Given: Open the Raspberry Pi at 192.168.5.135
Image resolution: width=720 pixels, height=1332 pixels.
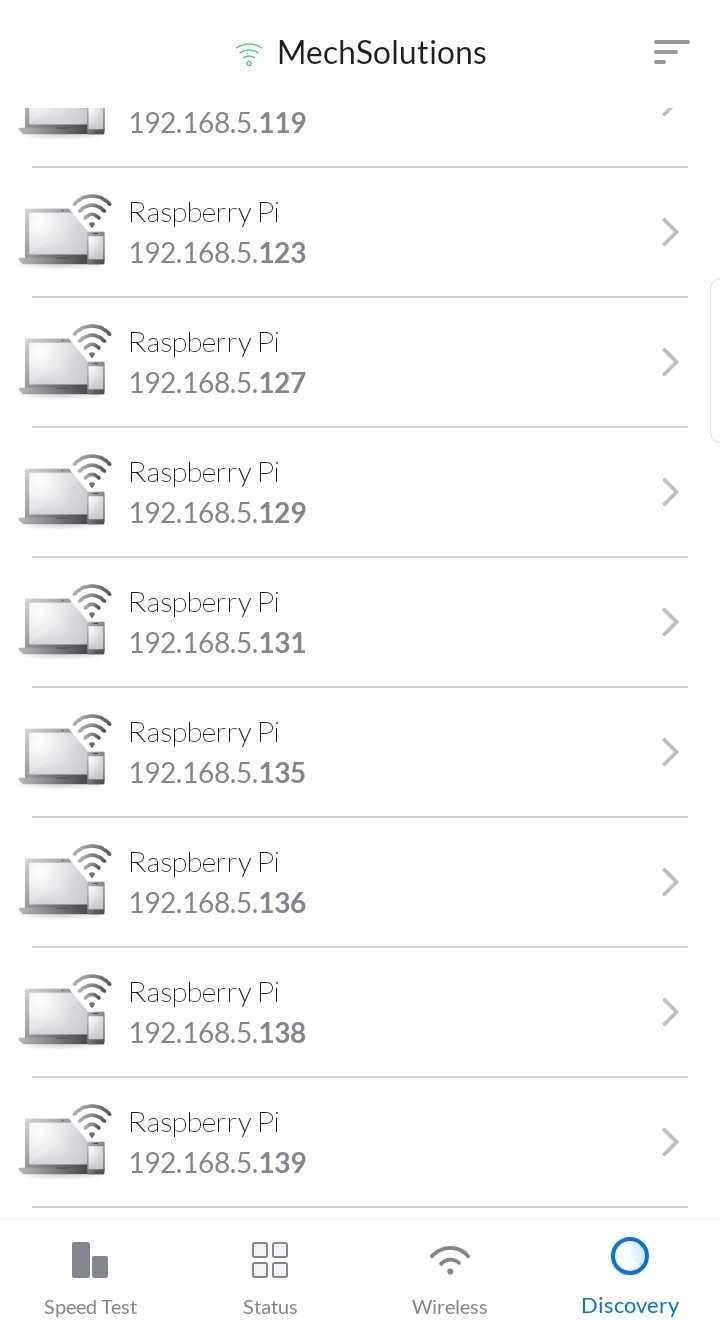Looking at the screenshot, I should pos(360,752).
